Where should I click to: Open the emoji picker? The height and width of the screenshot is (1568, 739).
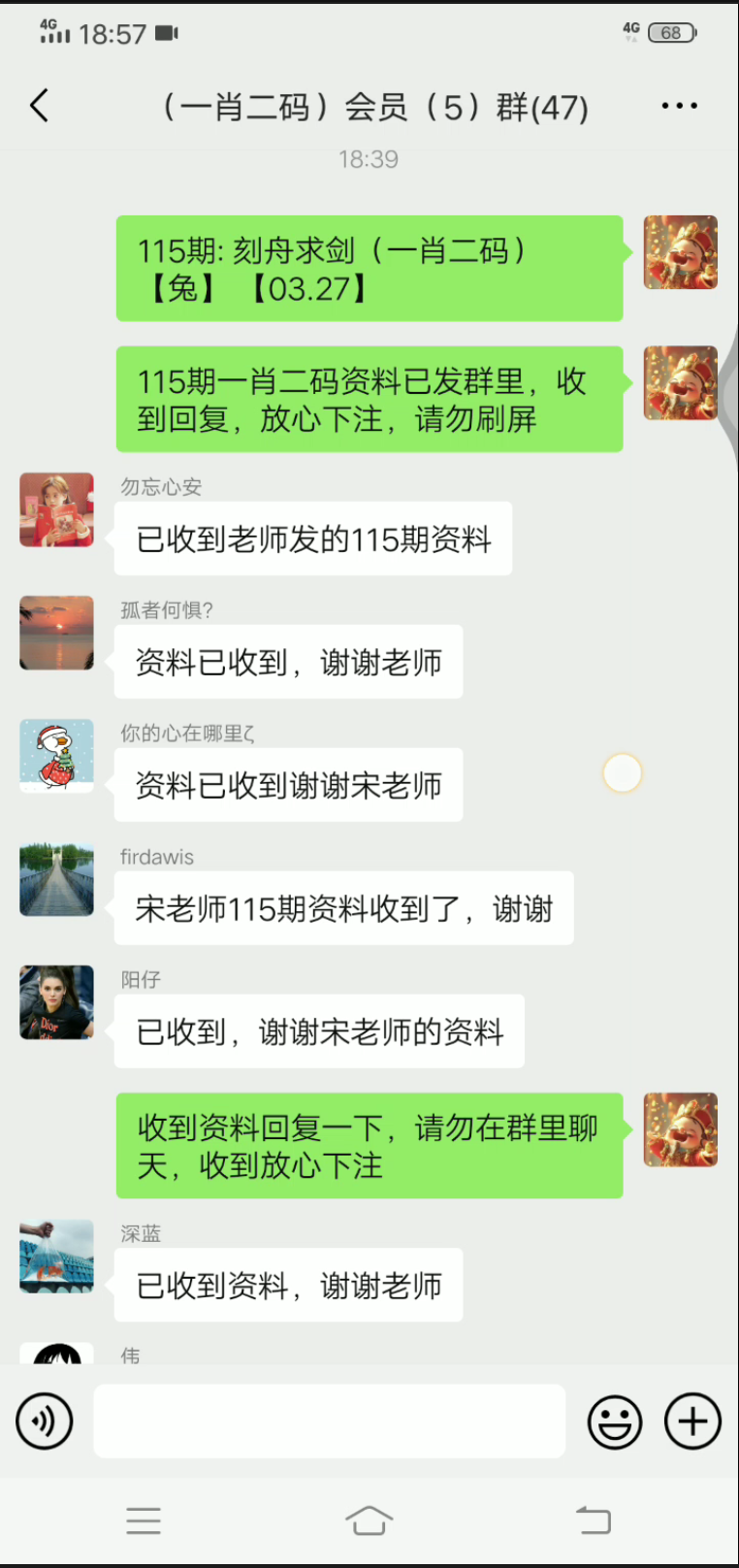click(x=615, y=1422)
